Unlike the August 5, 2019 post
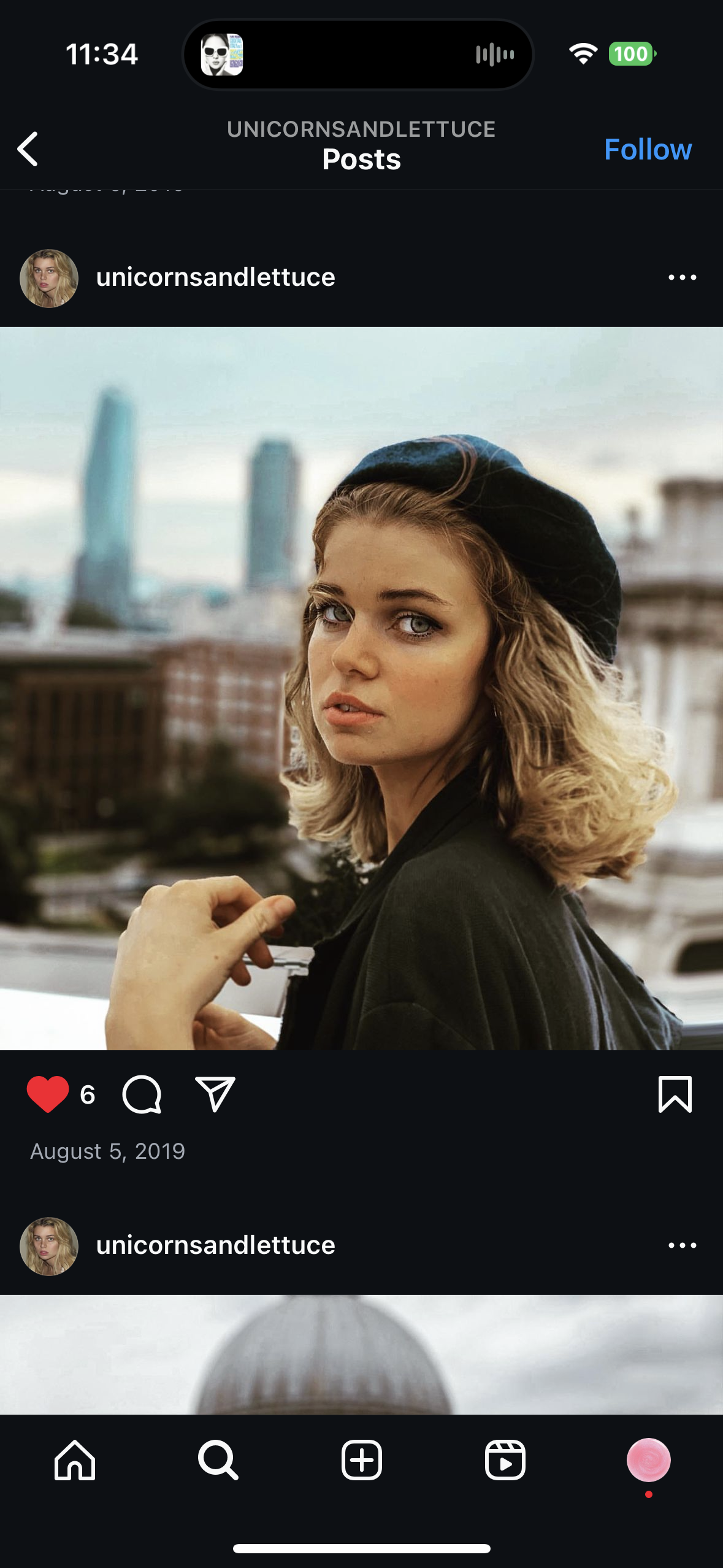Viewport: 723px width, 1568px height. [48, 1094]
